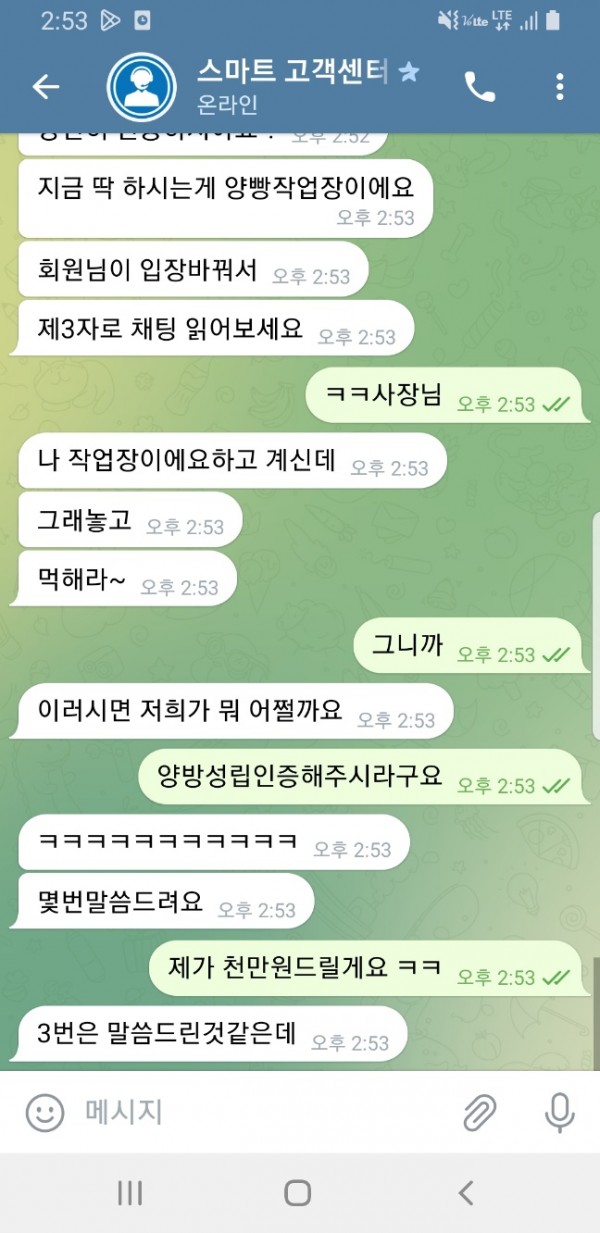The width and height of the screenshot is (600, 1233).
Task: Start a voice call
Action: pos(480,87)
